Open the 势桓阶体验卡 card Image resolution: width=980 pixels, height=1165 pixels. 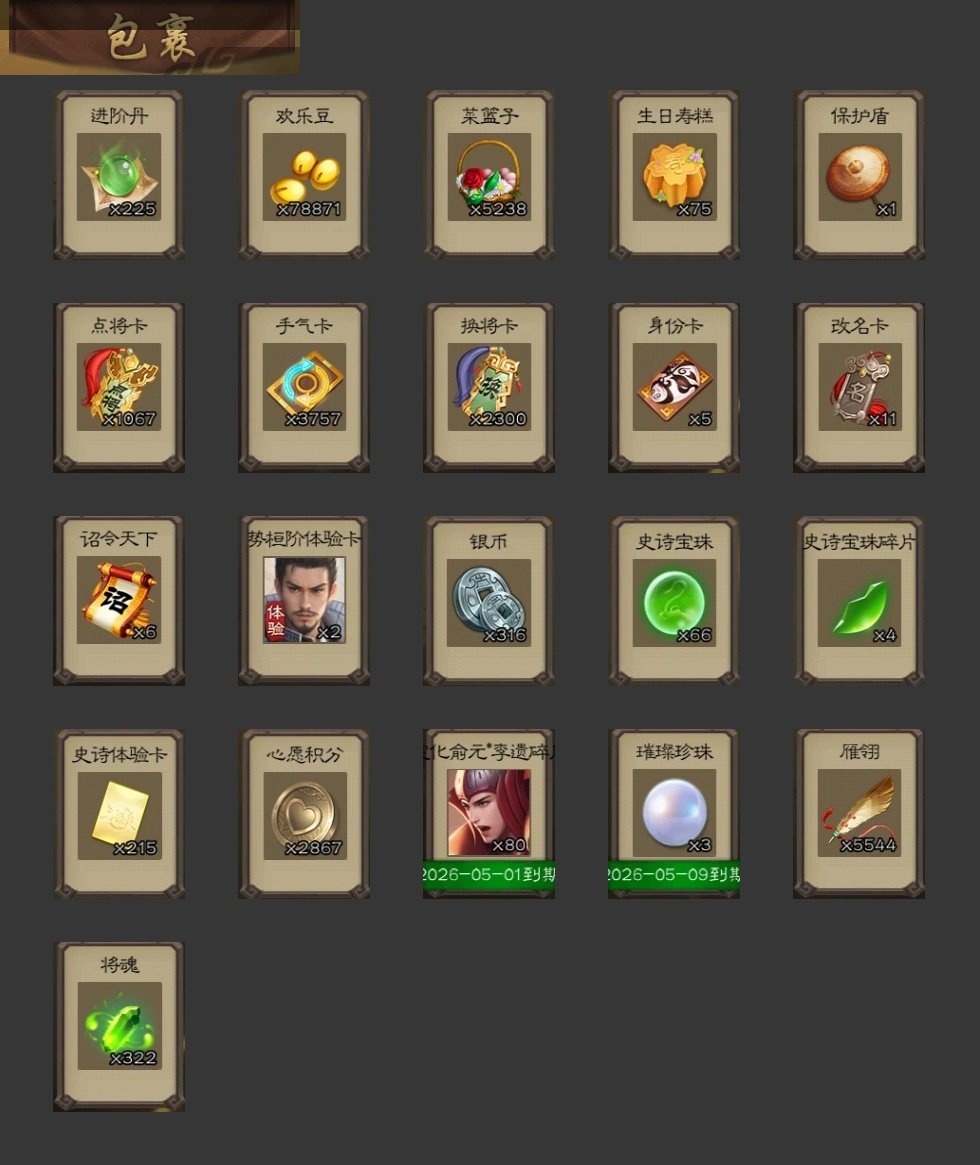click(x=304, y=601)
